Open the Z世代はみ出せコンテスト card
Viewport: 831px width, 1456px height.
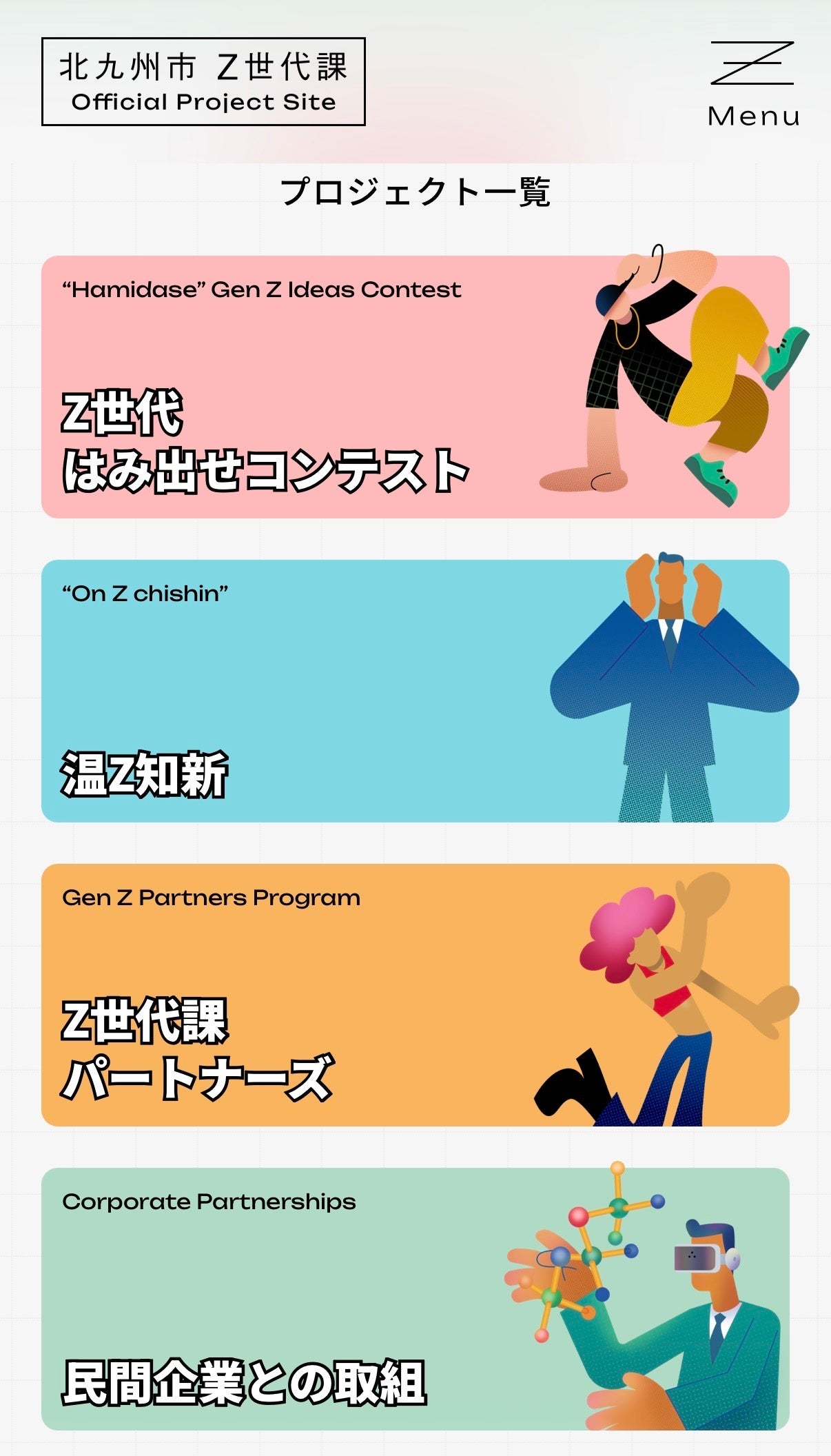pos(415,387)
